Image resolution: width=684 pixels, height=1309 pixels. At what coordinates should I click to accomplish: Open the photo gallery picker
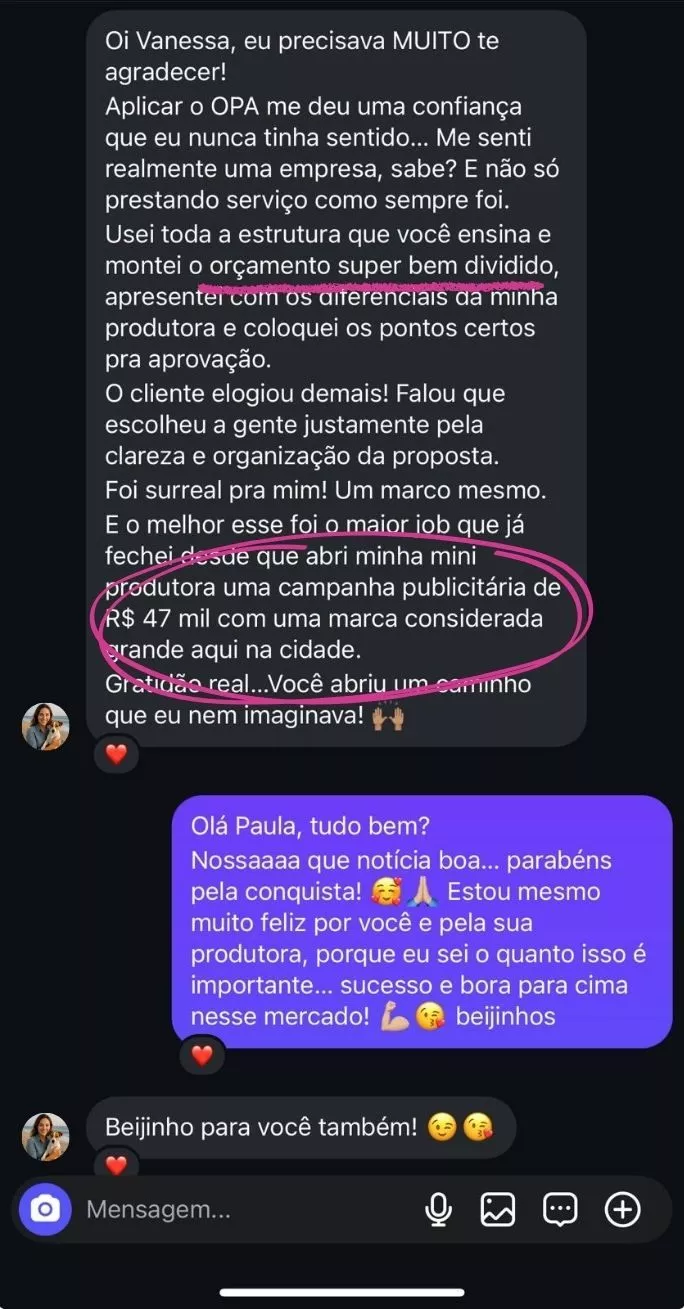click(497, 1210)
